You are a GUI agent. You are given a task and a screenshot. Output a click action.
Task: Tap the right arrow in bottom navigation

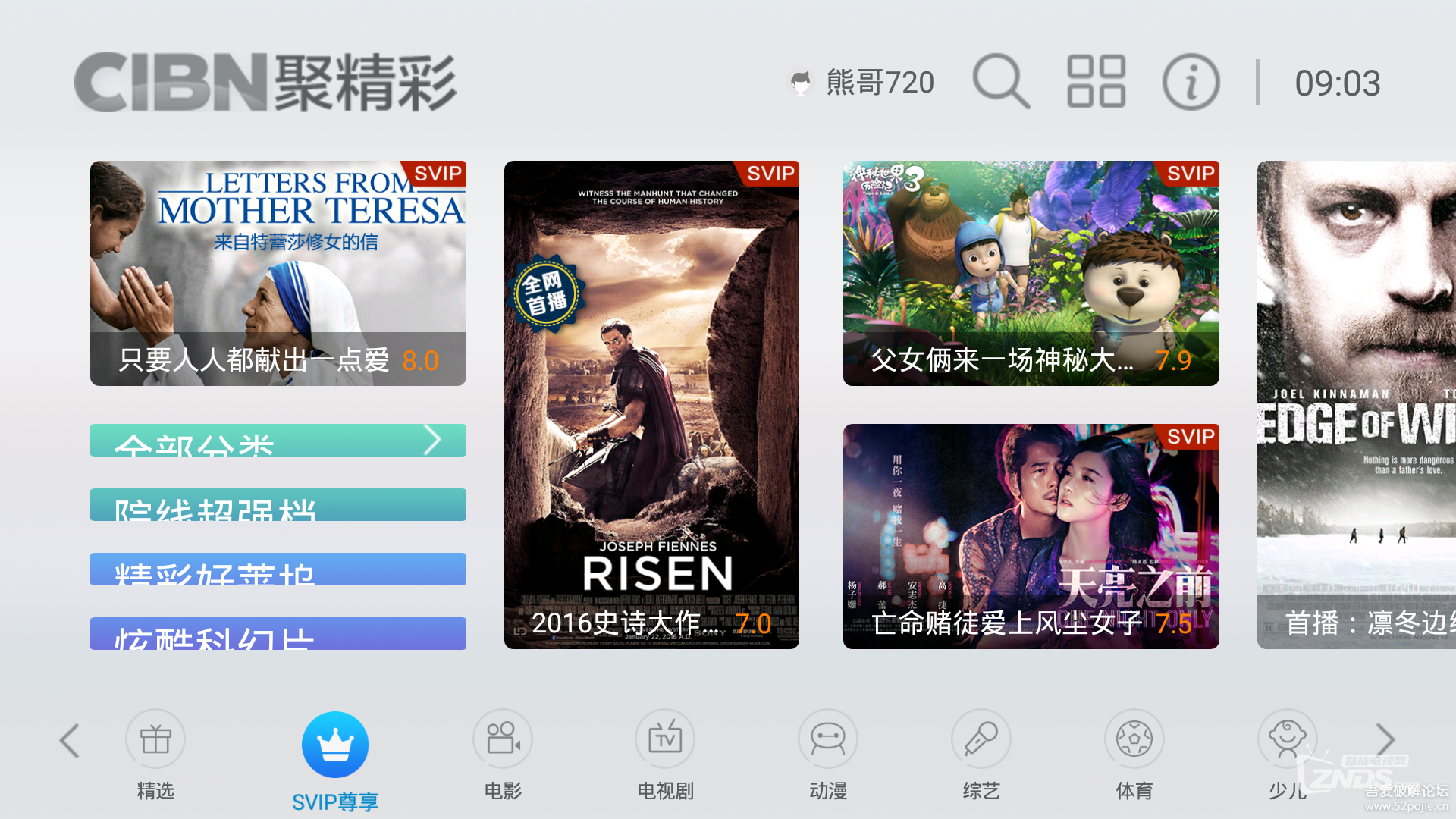pyautogui.click(x=1385, y=739)
